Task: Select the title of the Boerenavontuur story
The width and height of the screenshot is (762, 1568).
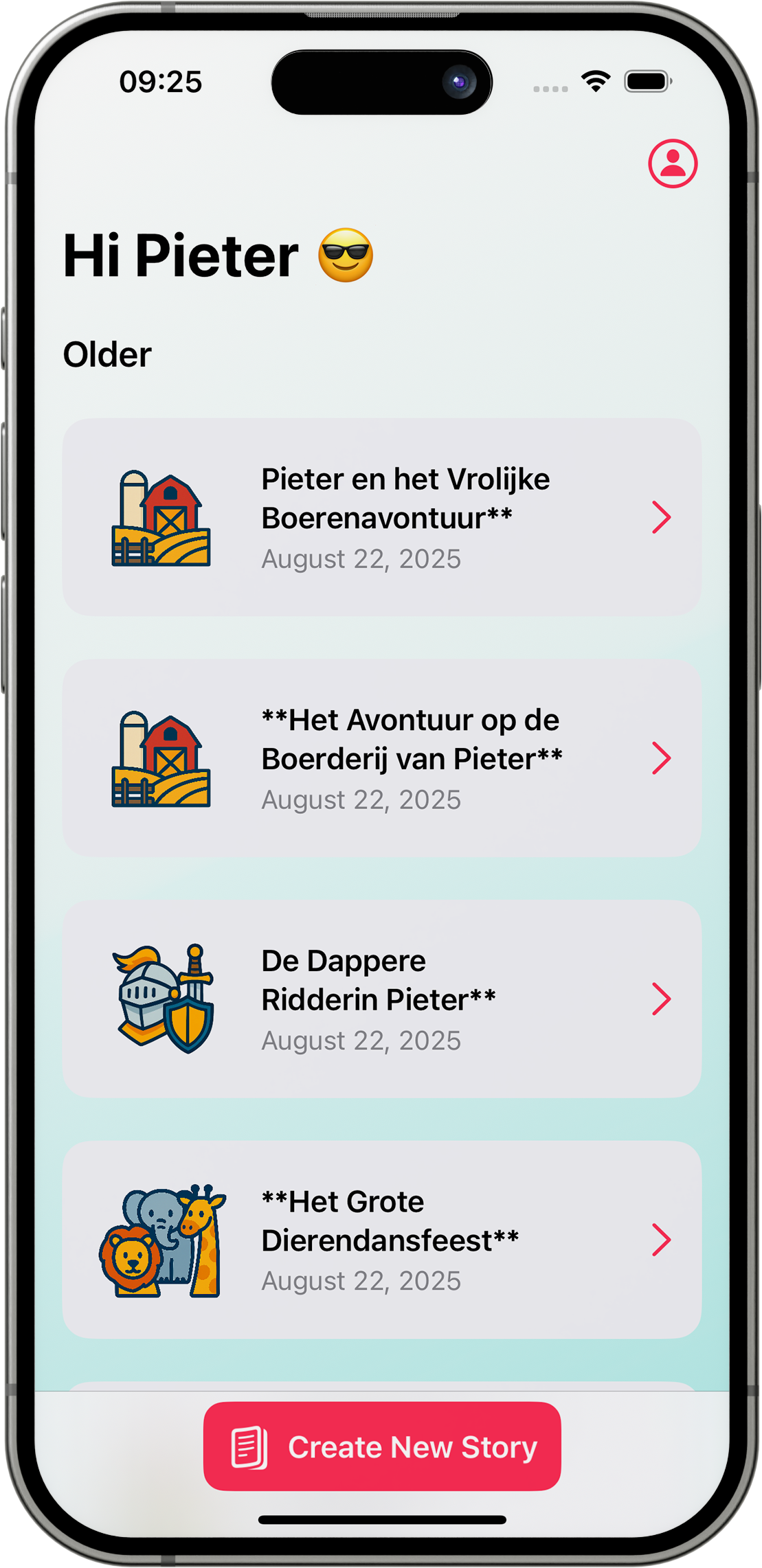Action: click(405, 498)
